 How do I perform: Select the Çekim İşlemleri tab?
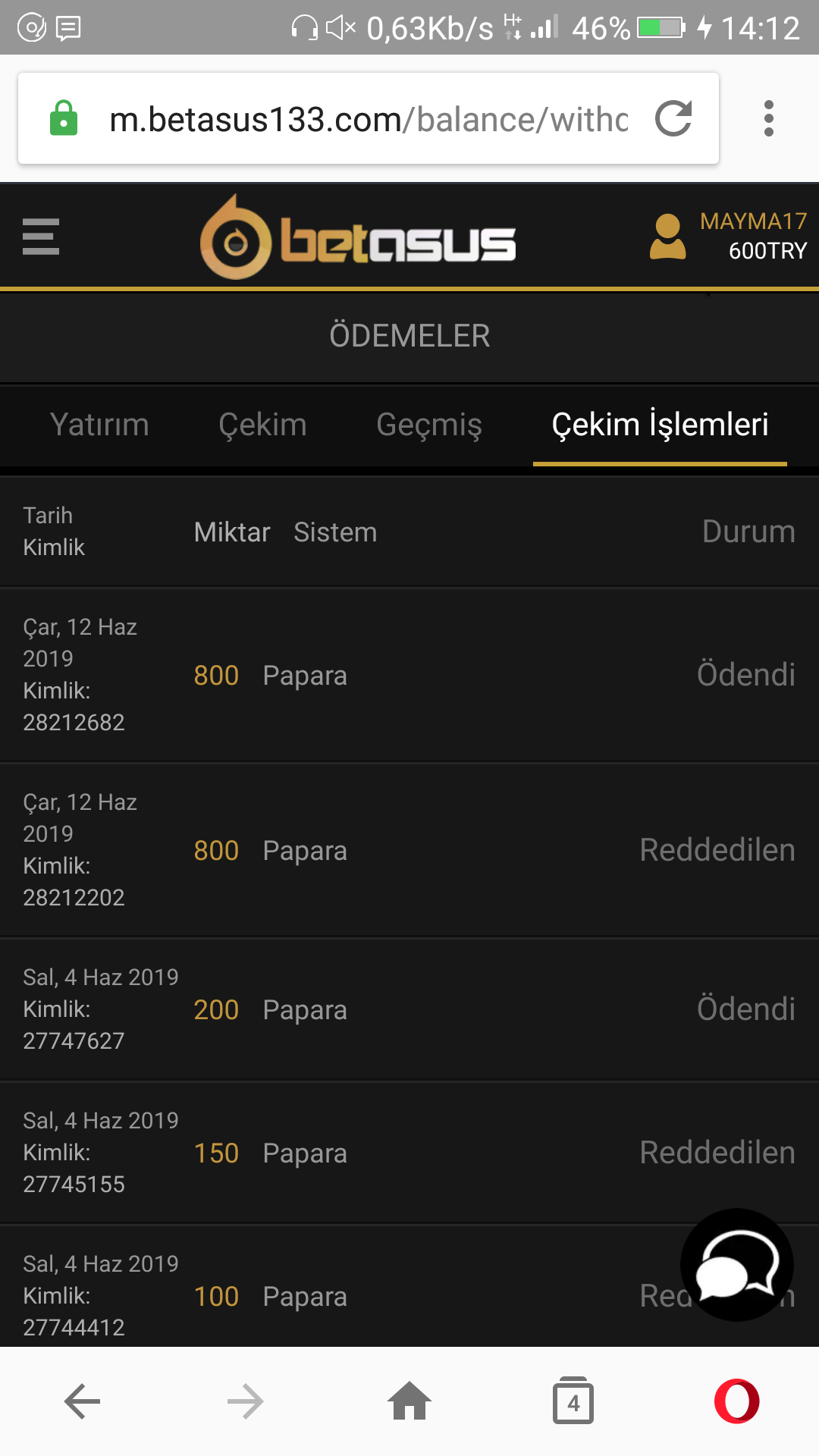660,425
